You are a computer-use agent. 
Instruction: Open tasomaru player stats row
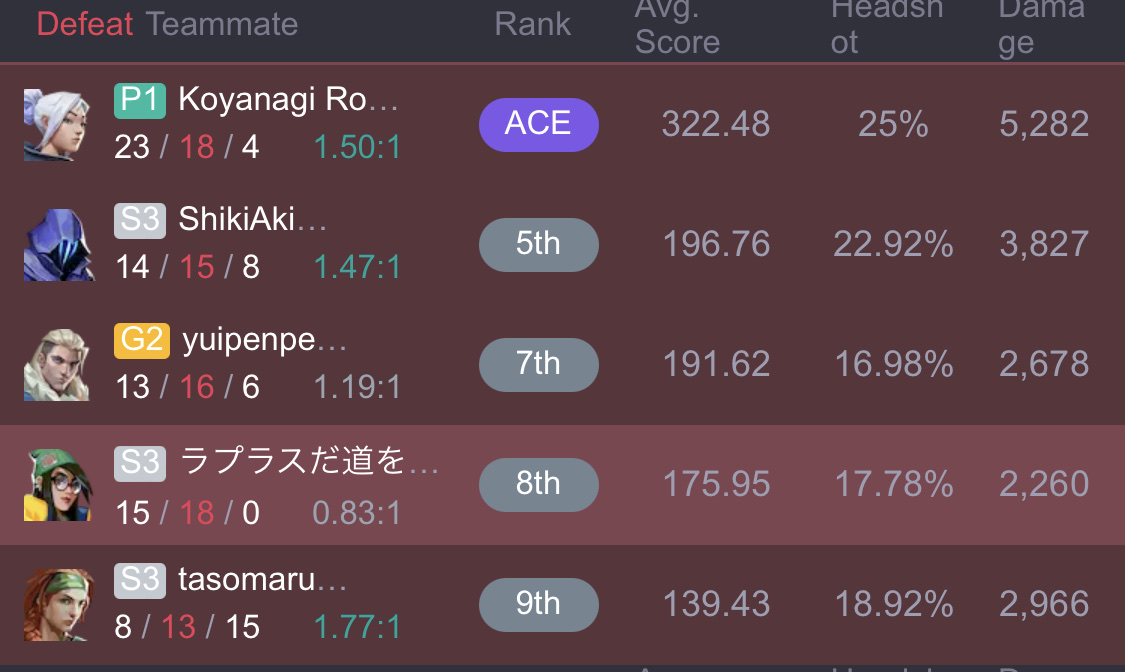click(x=562, y=605)
